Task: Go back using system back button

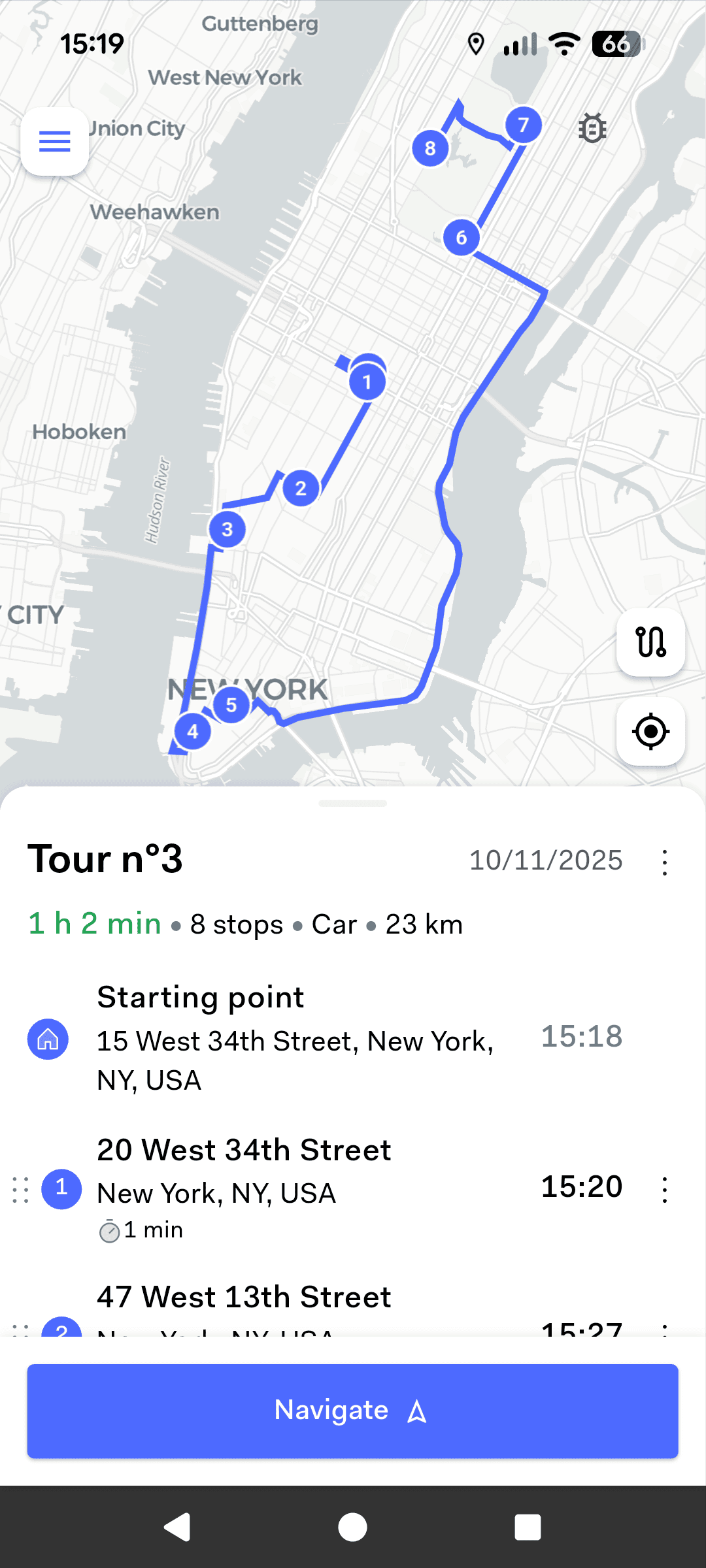Action: 176,1527
